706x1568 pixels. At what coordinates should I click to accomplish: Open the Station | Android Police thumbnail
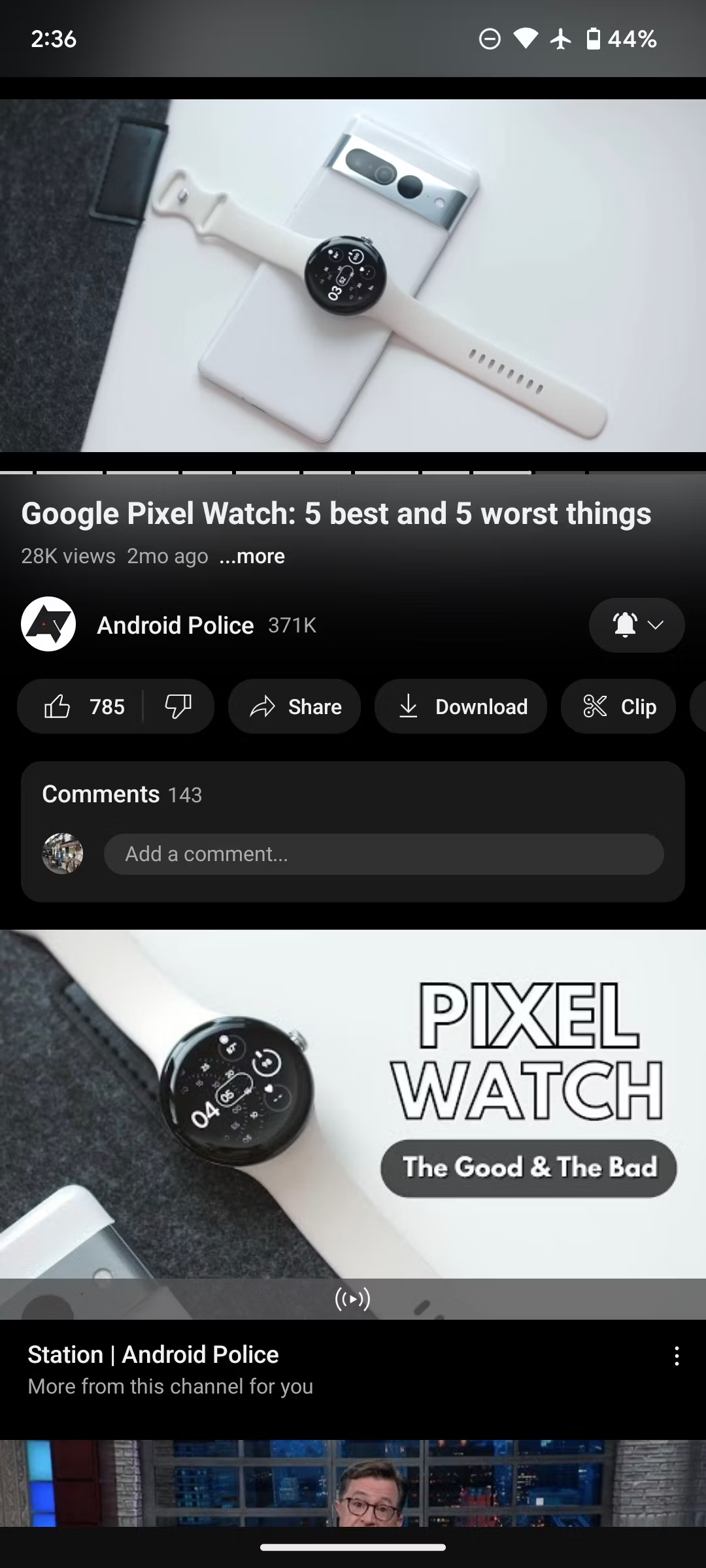tap(353, 1124)
